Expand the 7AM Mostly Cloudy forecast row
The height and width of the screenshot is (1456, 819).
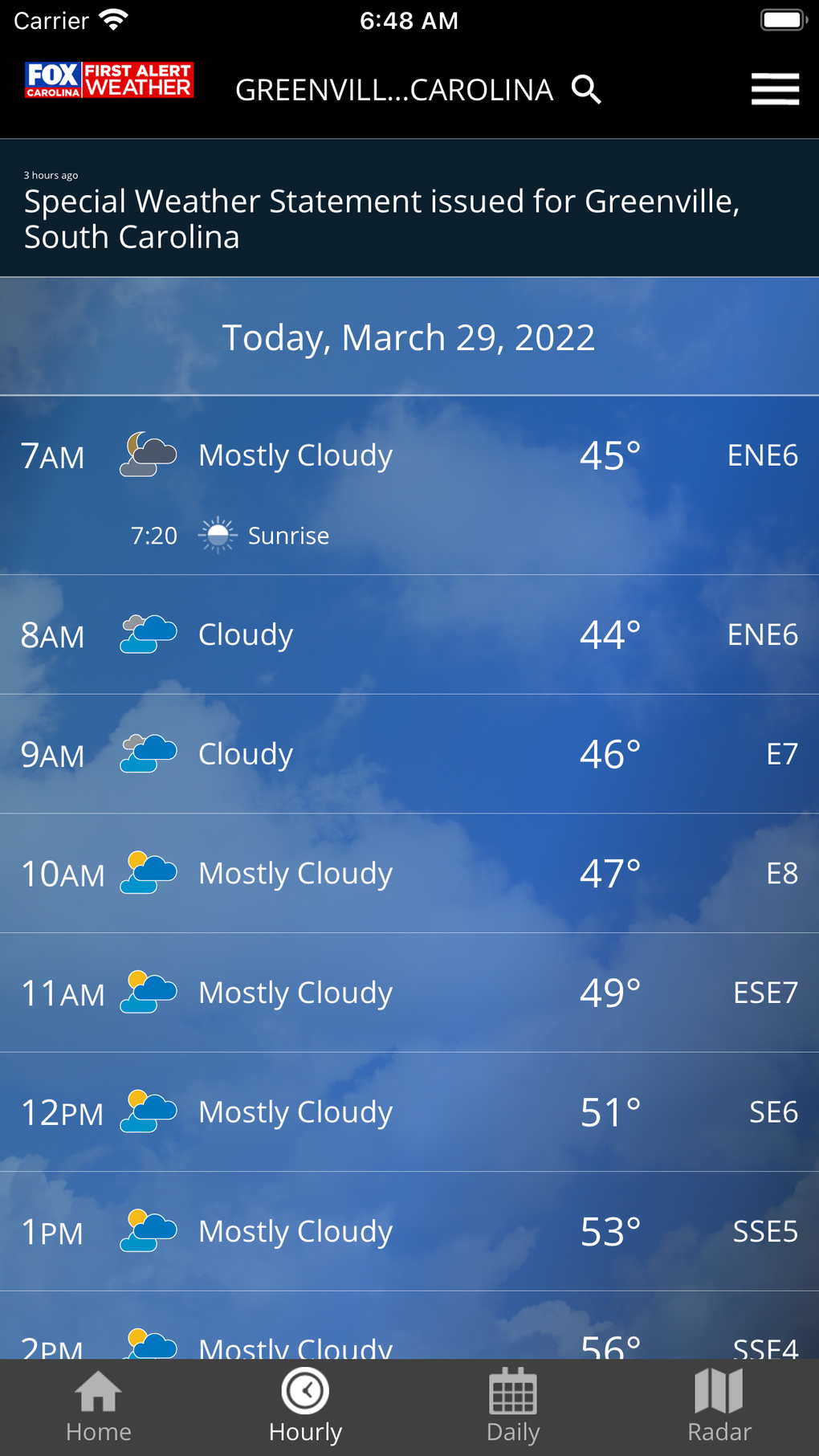(409, 456)
